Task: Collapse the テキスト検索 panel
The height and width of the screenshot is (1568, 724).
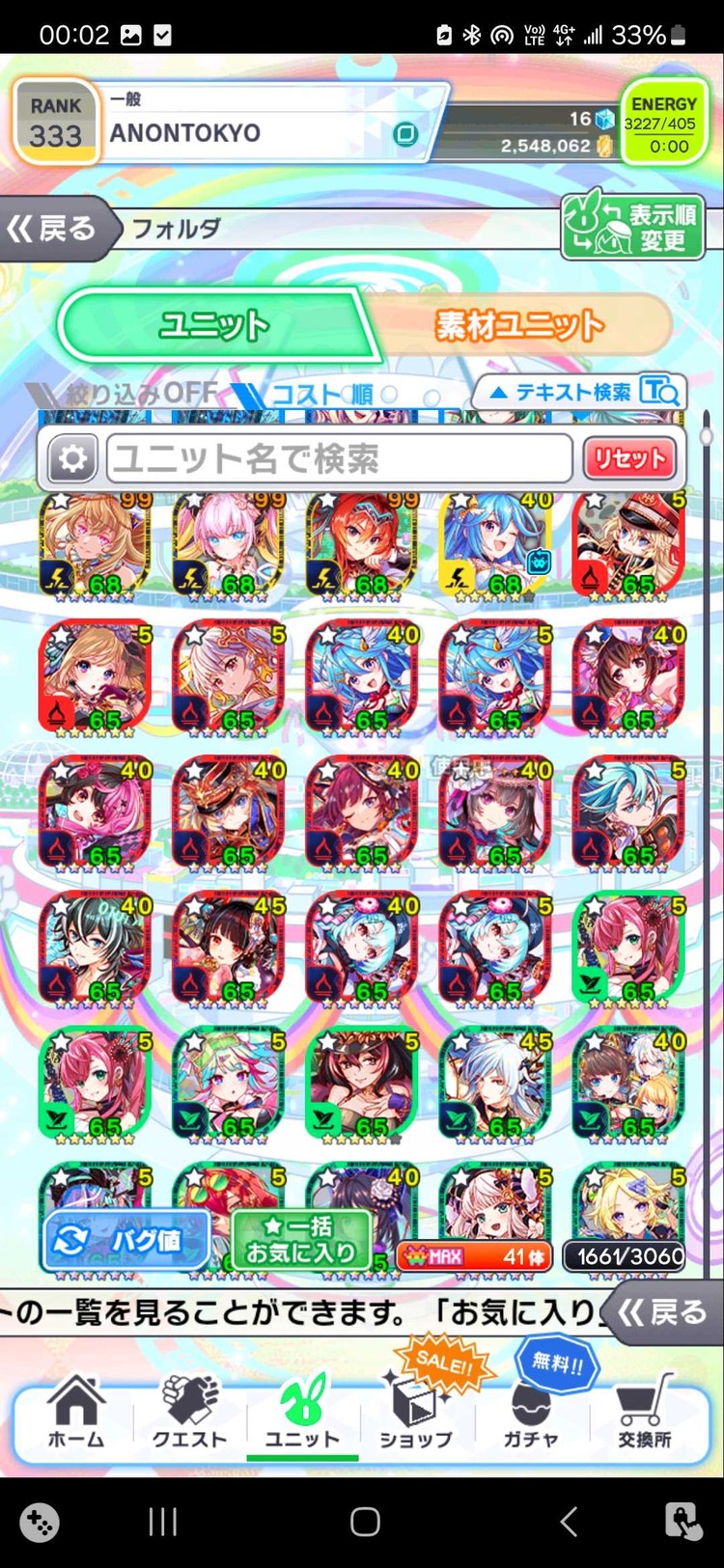Action: 577,391
